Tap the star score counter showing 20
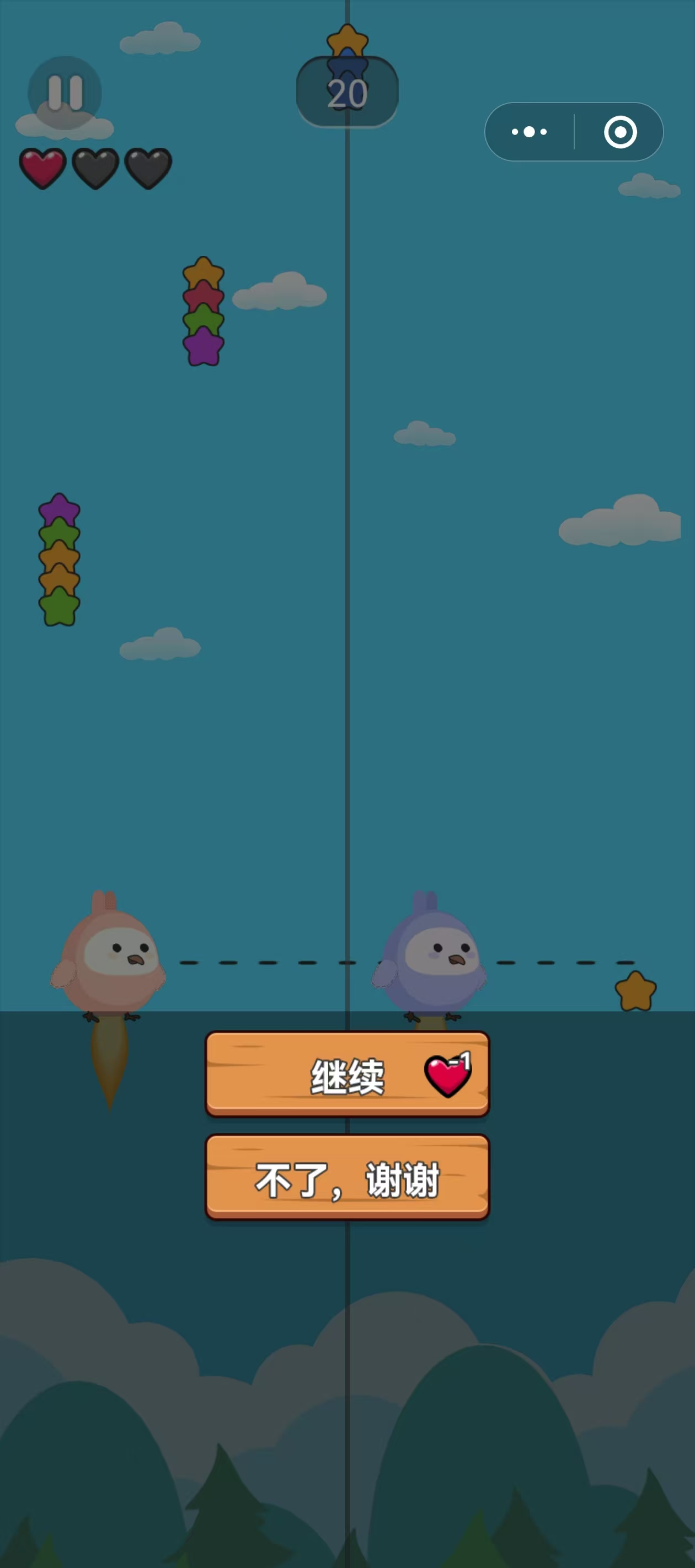The width and height of the screenshot is (695, 1568). tap(346, 92)
